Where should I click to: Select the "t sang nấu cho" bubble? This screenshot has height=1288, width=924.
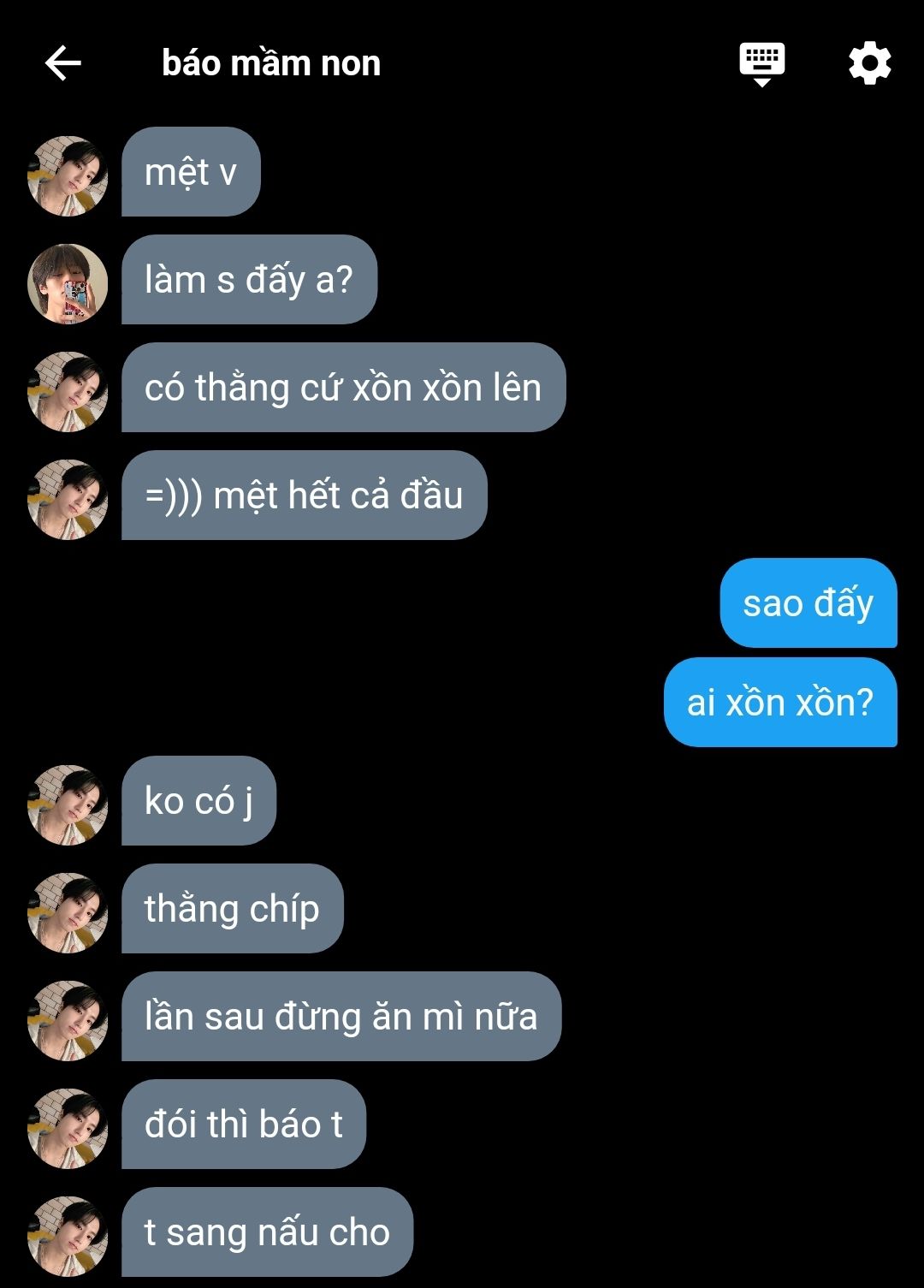(x=267, y=1232)
